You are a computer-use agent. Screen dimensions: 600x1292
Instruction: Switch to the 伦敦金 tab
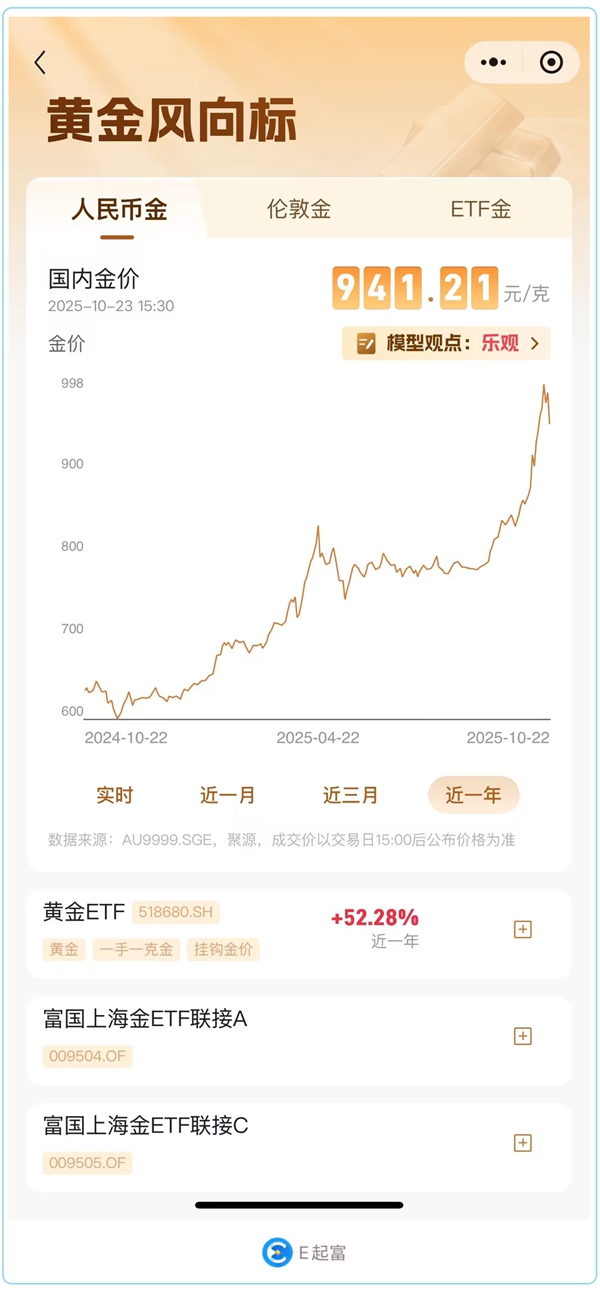298,209
